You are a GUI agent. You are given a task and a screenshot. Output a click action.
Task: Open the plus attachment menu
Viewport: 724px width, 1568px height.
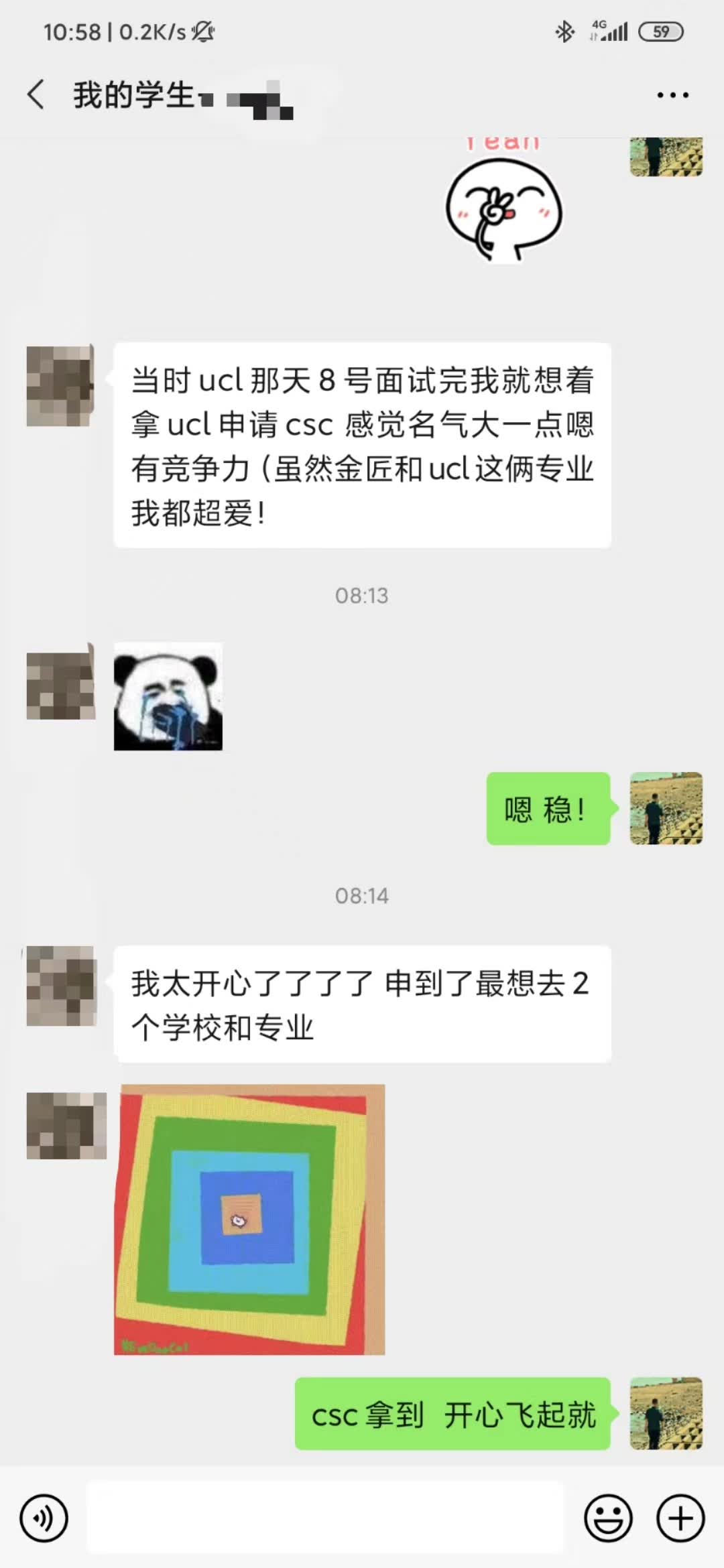click(x=680, y=1518)
